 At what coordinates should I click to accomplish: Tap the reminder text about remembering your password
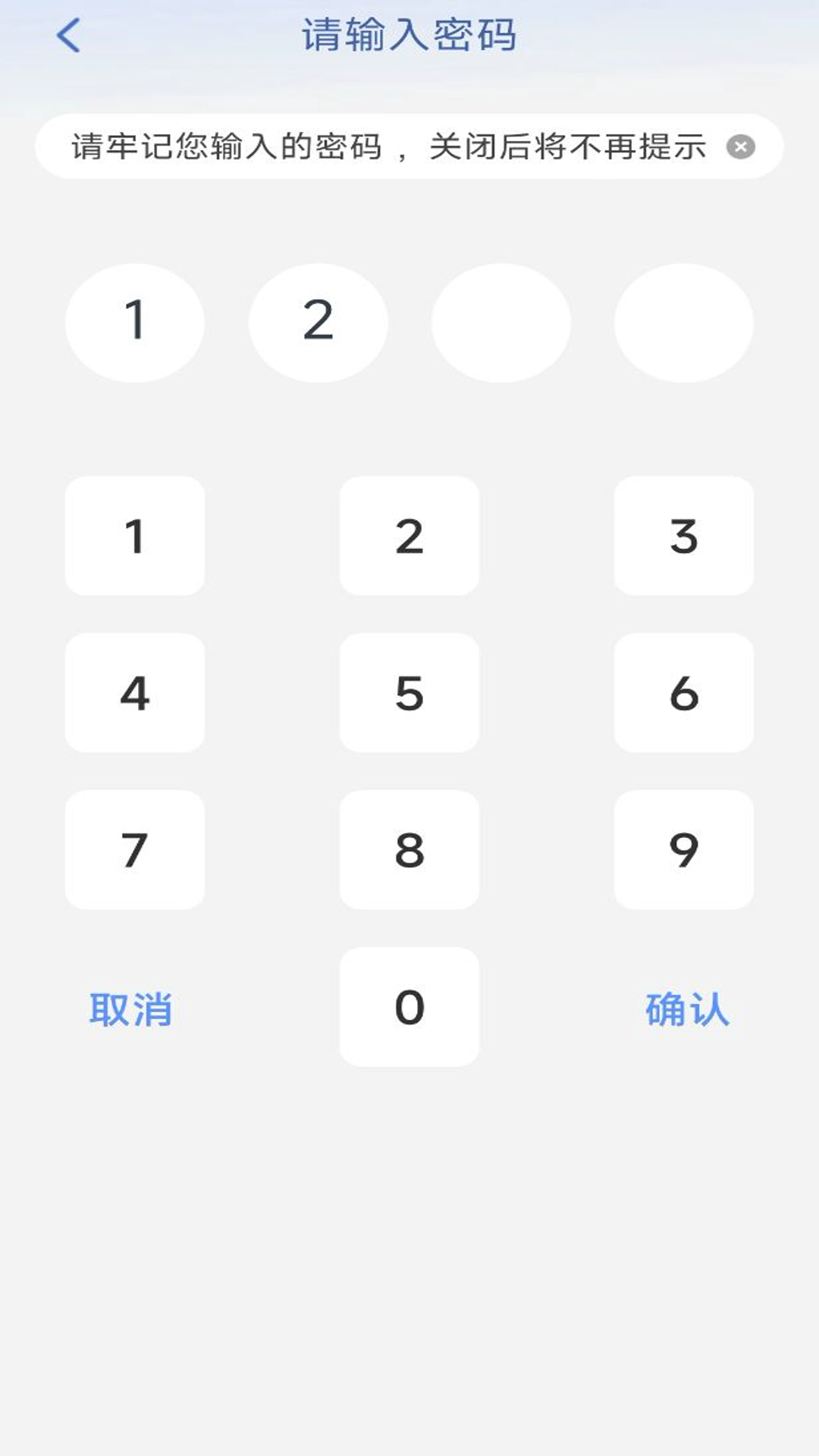tap(387, 146)
